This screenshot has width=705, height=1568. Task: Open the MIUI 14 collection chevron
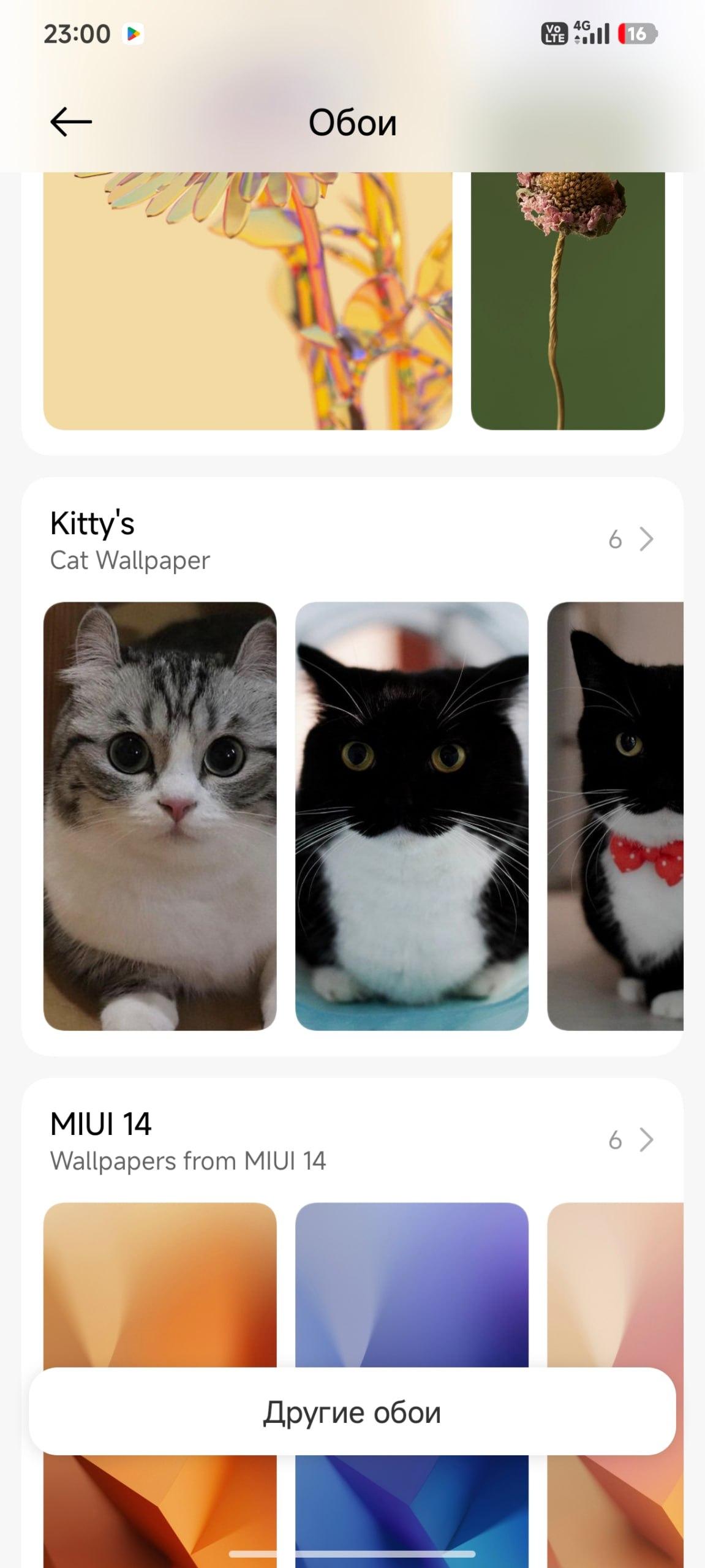[646, 1140]
